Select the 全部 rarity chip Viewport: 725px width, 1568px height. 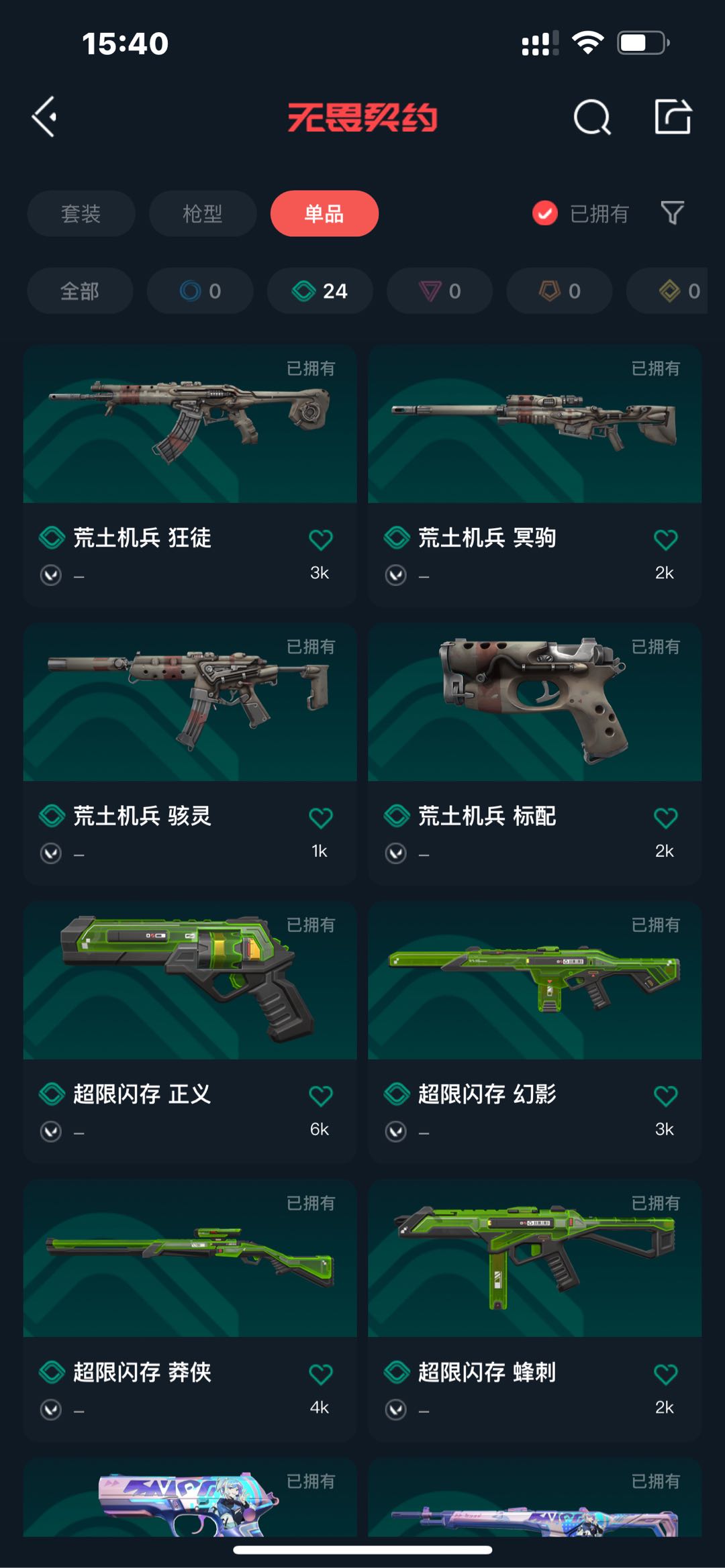80,291
